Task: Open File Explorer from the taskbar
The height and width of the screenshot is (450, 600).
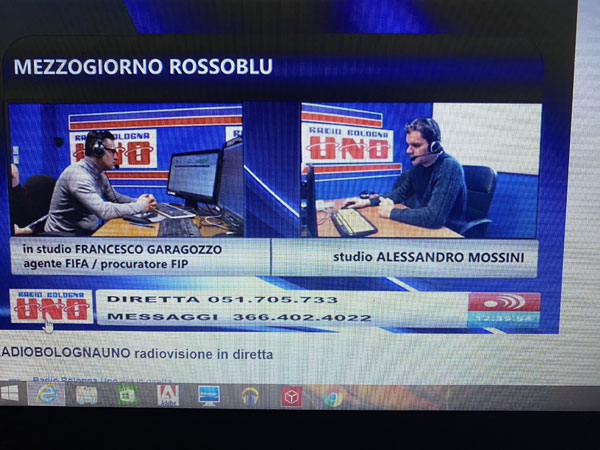Action: tap(87, 395)
